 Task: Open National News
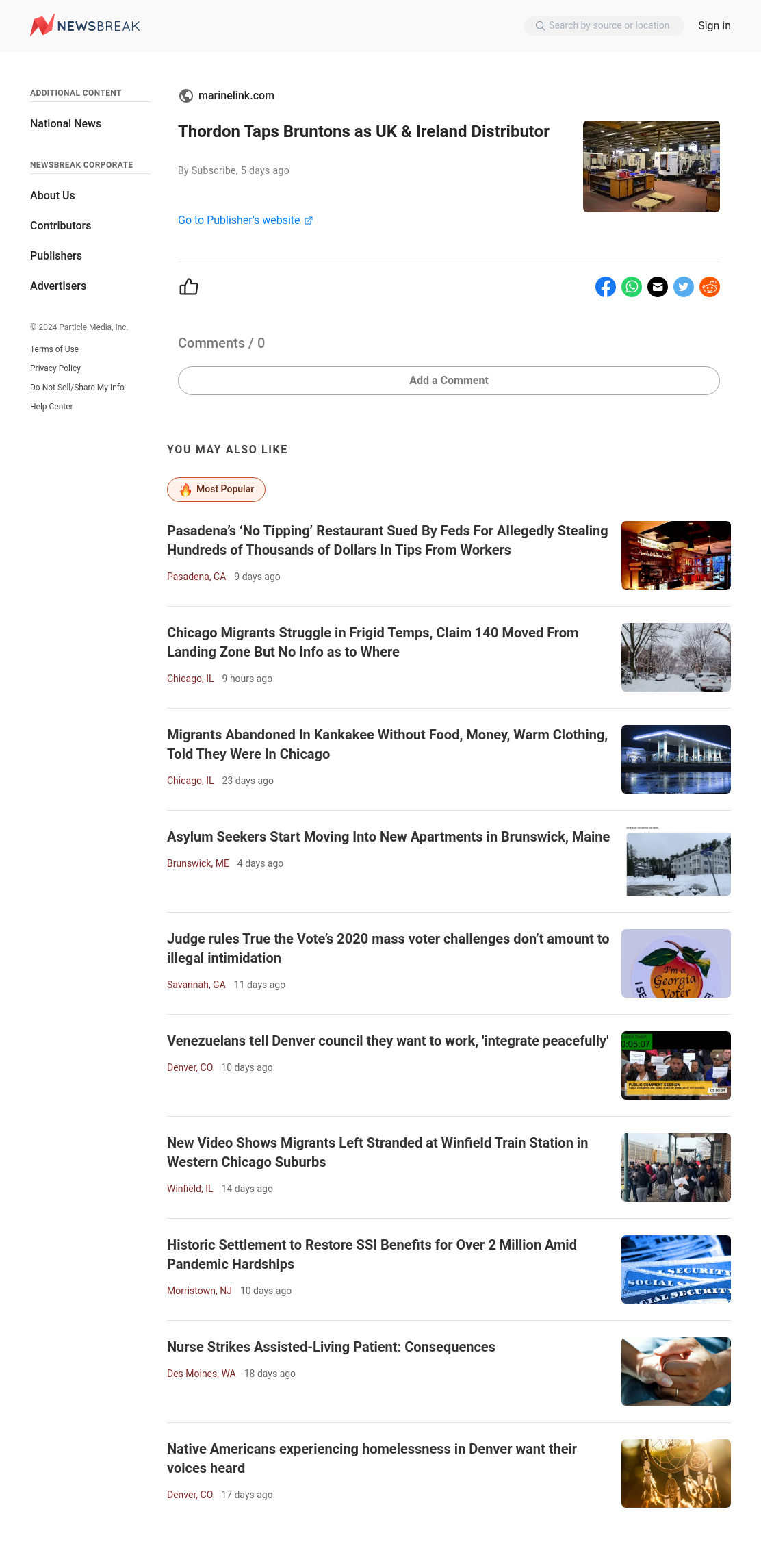pyautogui.click(x=66, y=124)
